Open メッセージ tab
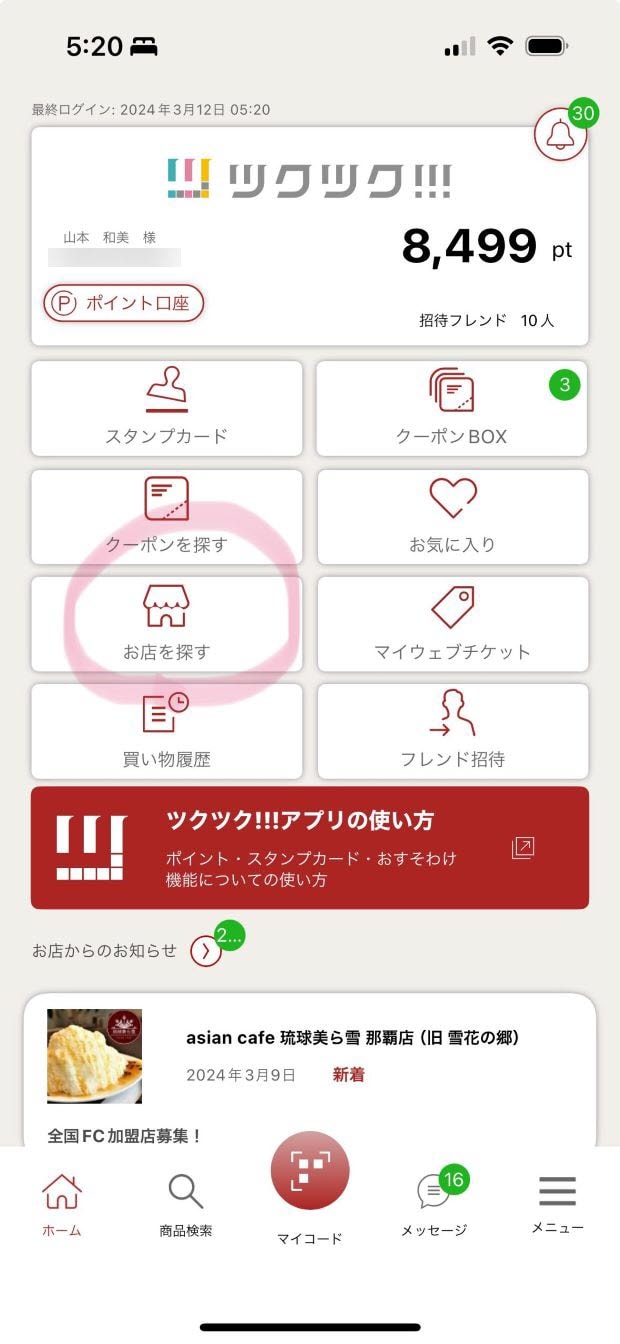This screenshot has width=620, height=1344. pos(434,1204)
